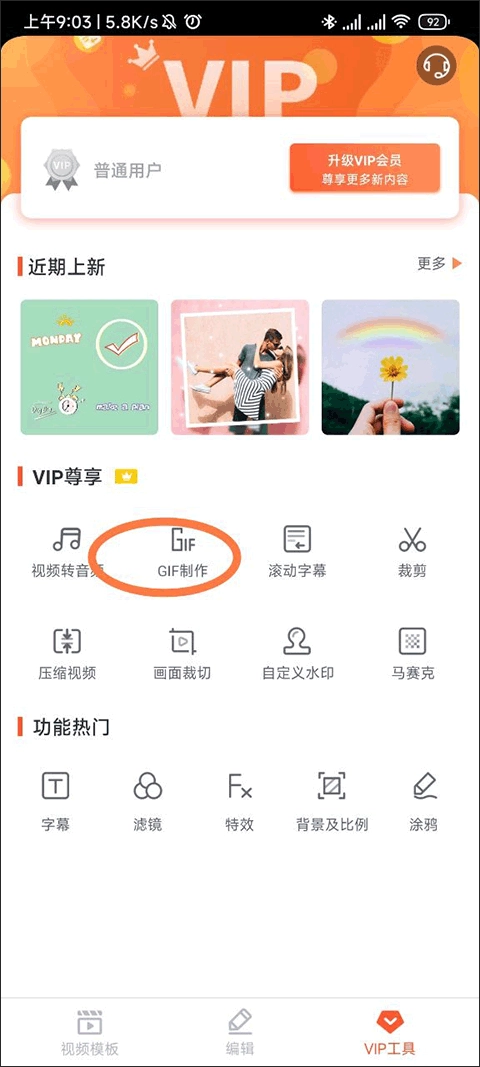Select the 特效 effects feature
This screenshot has width=480, height=1067.
(240, 802)
